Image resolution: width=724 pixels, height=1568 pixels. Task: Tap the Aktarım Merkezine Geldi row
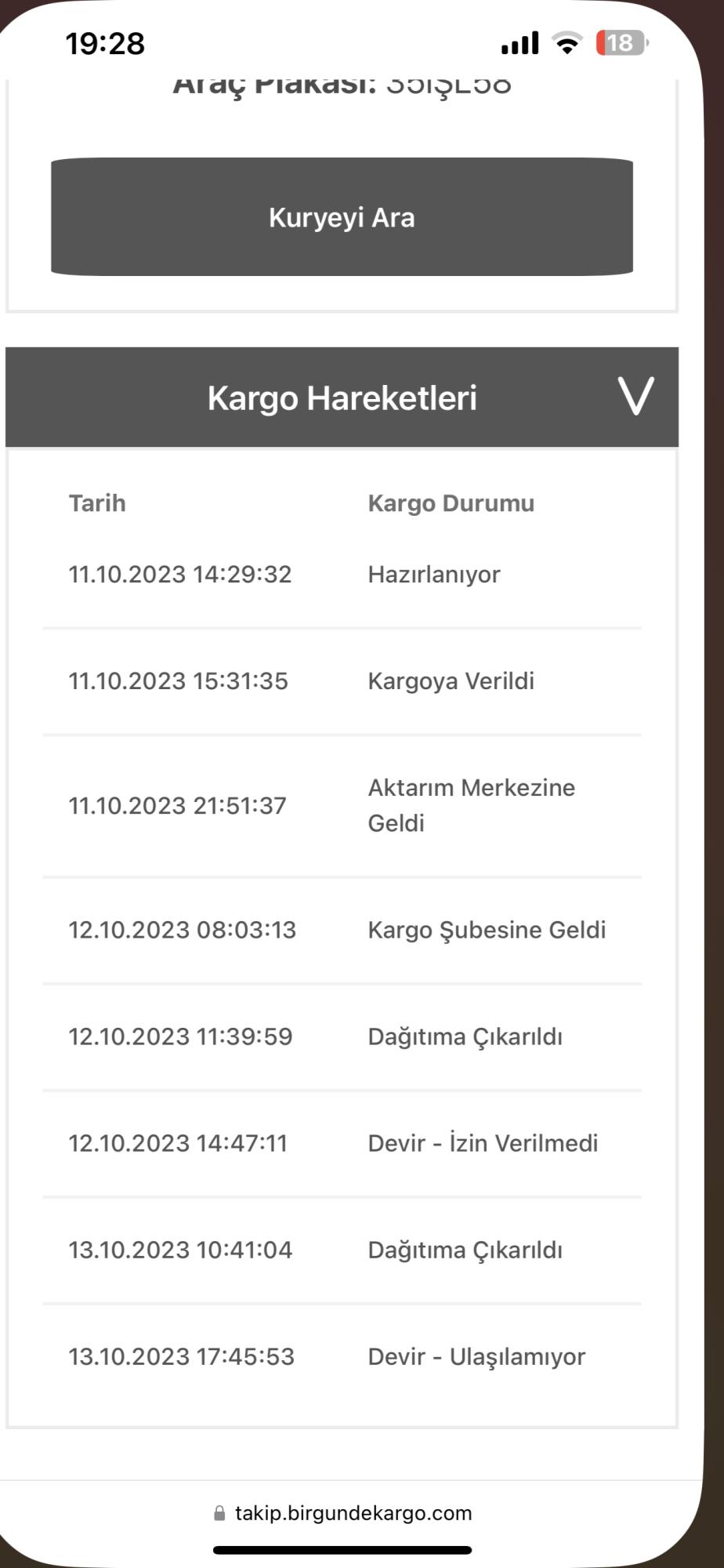470,804
